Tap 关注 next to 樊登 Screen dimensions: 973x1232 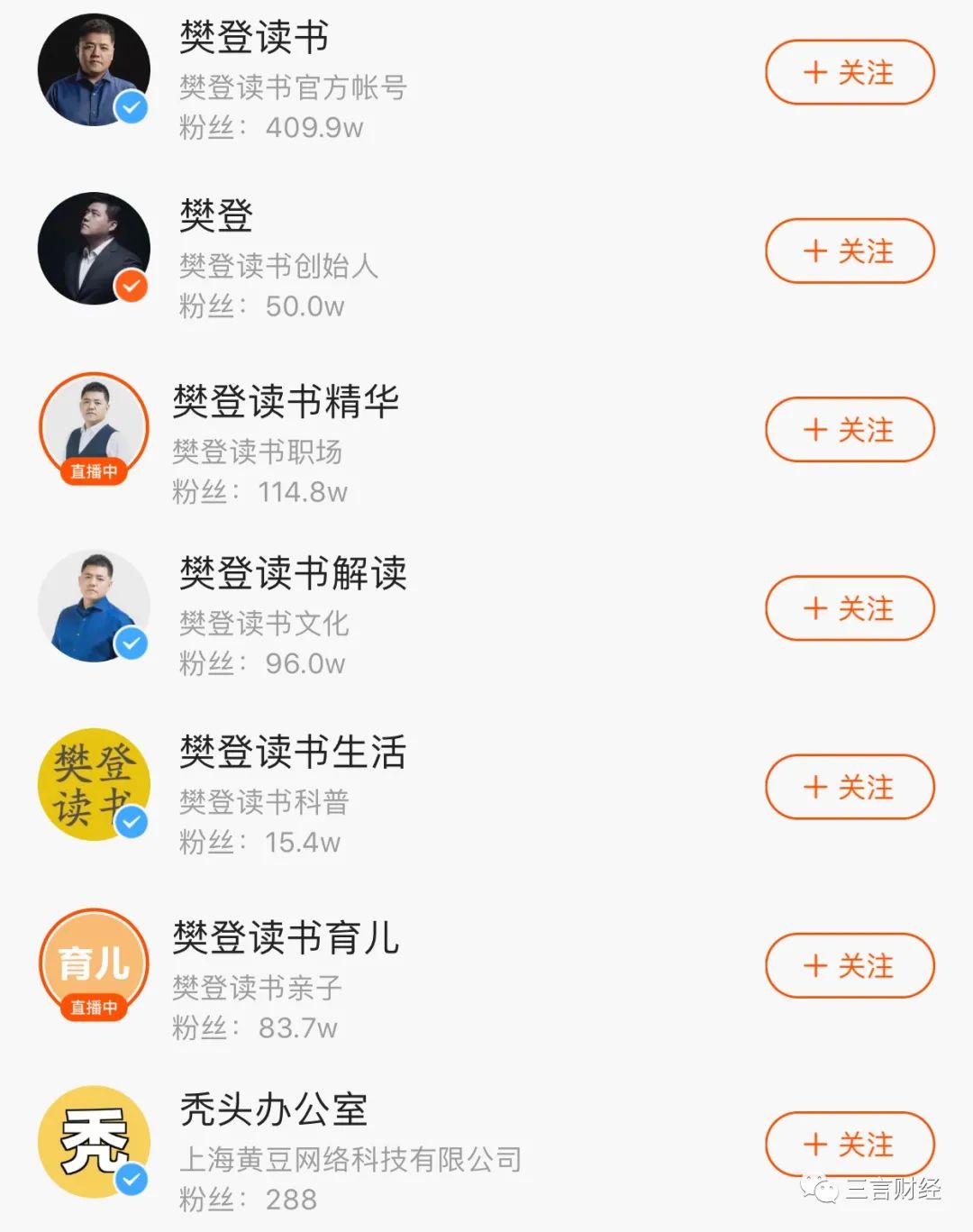[x=850, y=251]
